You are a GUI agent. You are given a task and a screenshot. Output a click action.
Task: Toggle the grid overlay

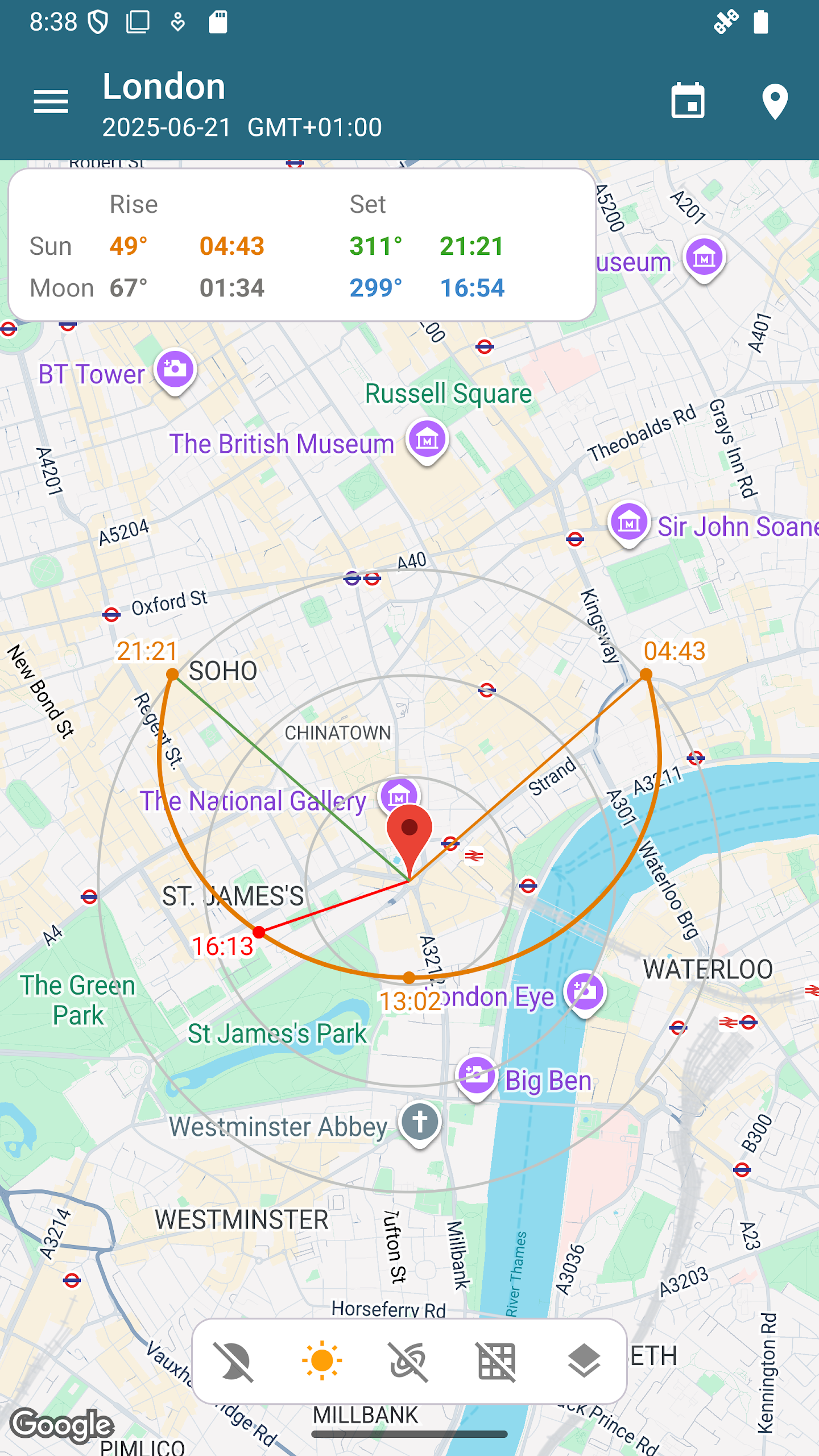coord(497,1361)
